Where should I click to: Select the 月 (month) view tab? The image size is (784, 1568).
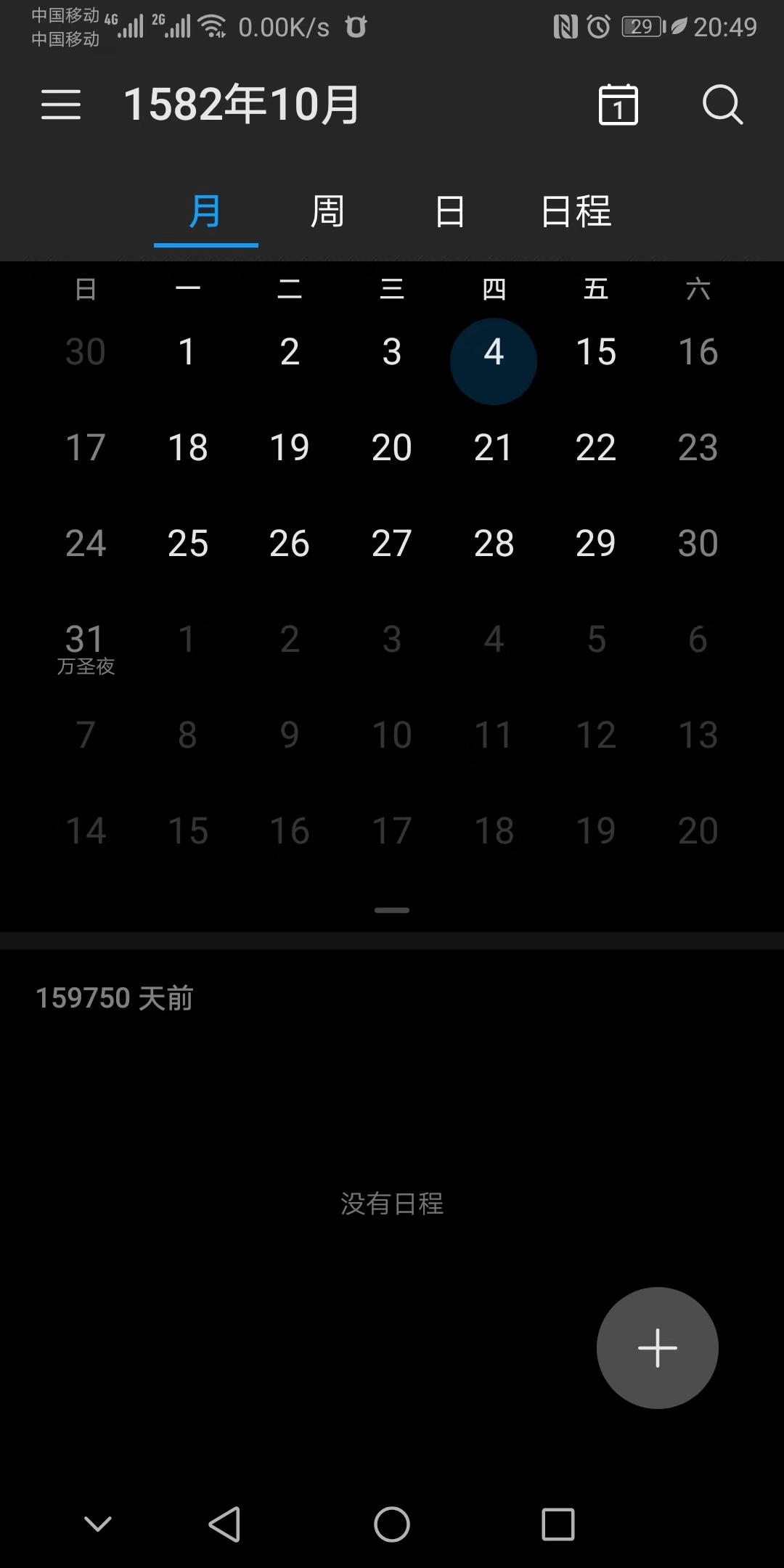point(205,212)
